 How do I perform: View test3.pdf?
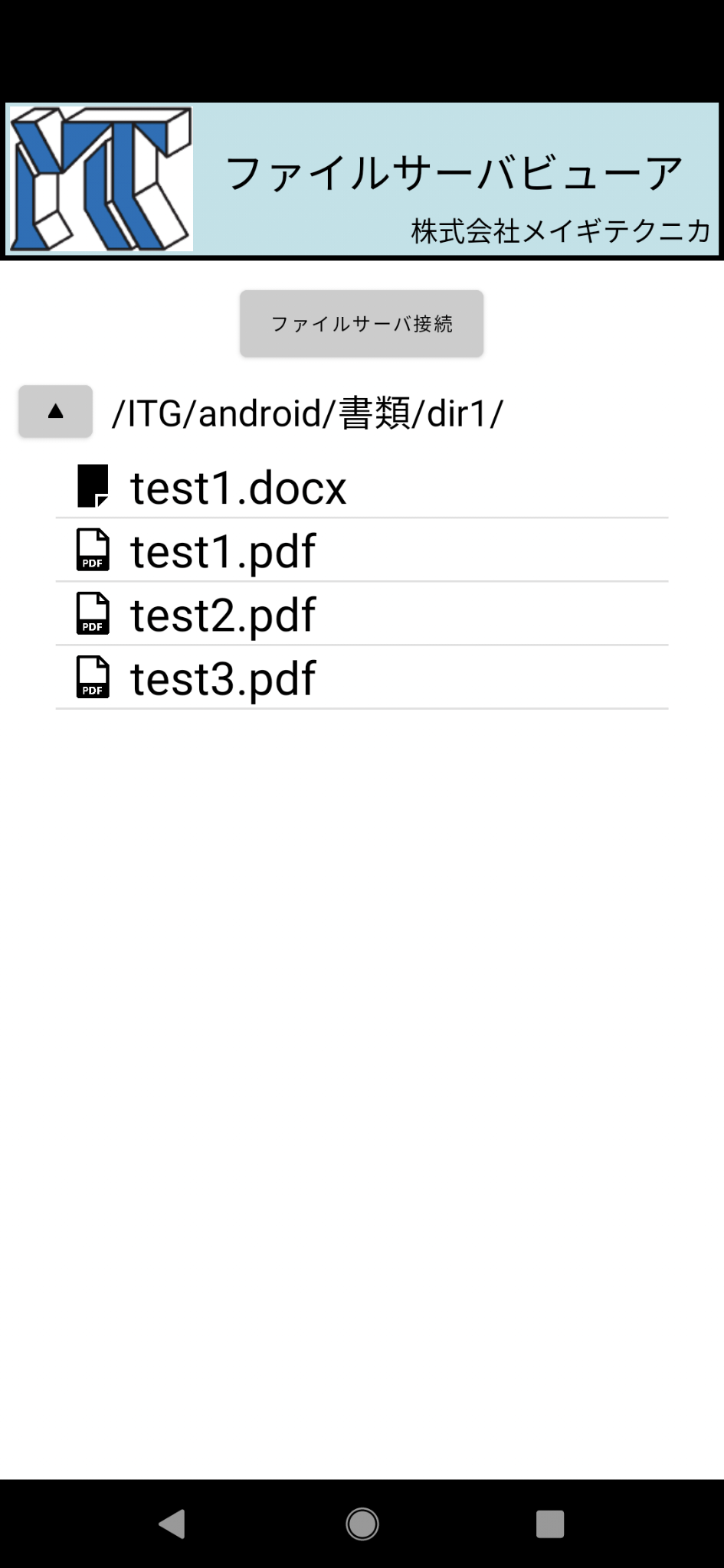[362, 678]
